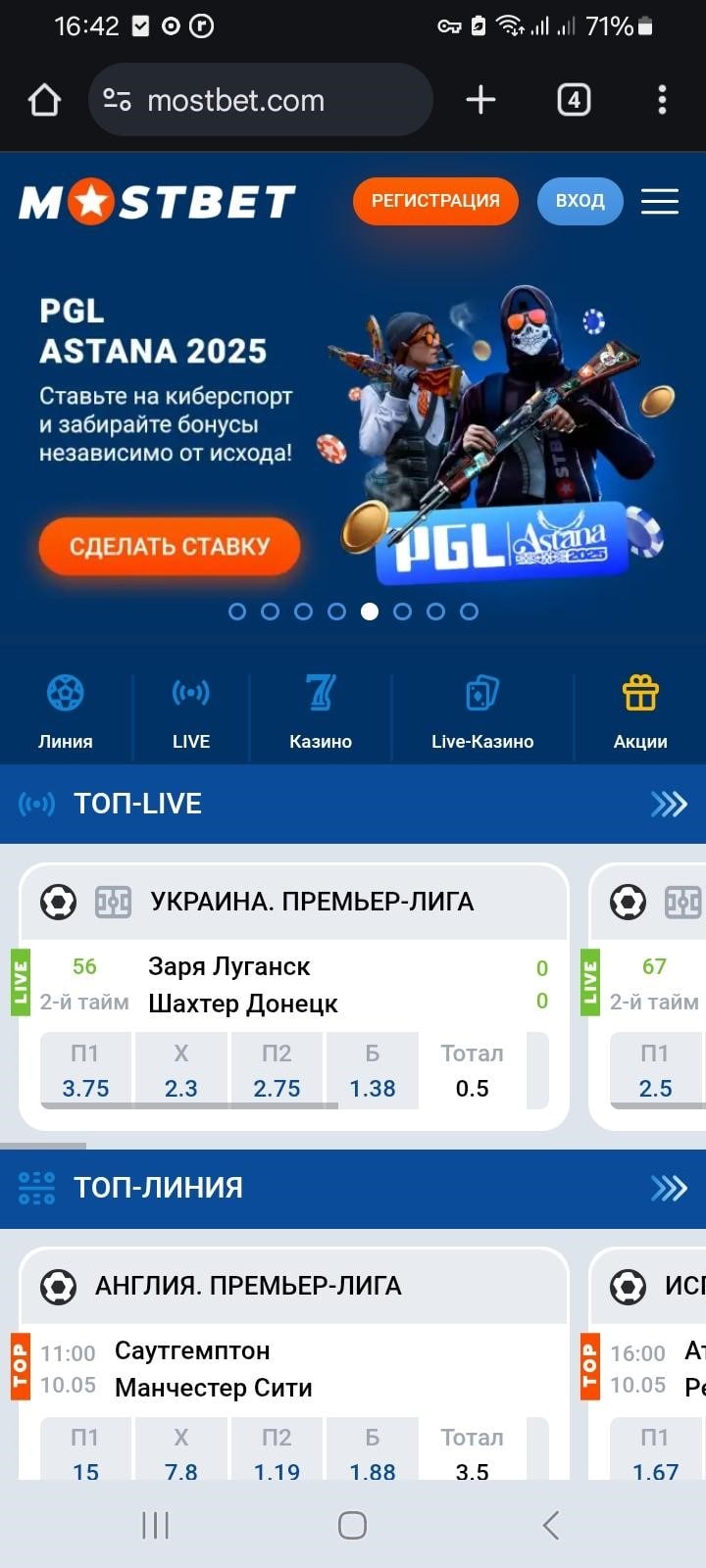The width and height of the screenshot is (706, 1568).
Task: Expand ТОП-ЛИНИЯ with the arrows
Action: click(669, 1188)
